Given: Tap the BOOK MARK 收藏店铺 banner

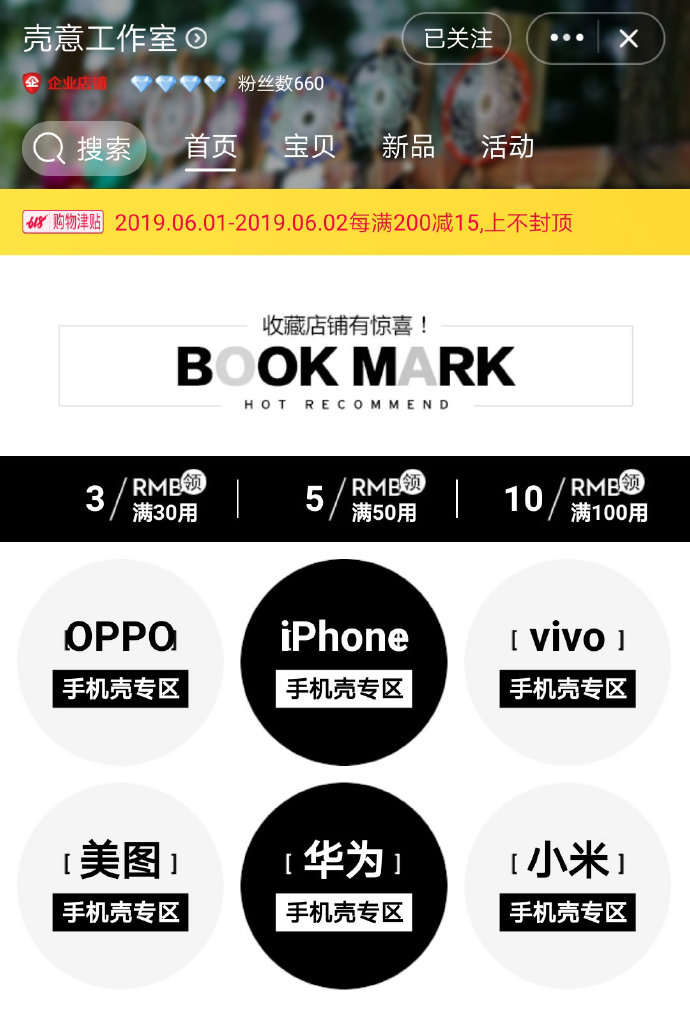Looking at the screenshot, I should coord(345,365).
